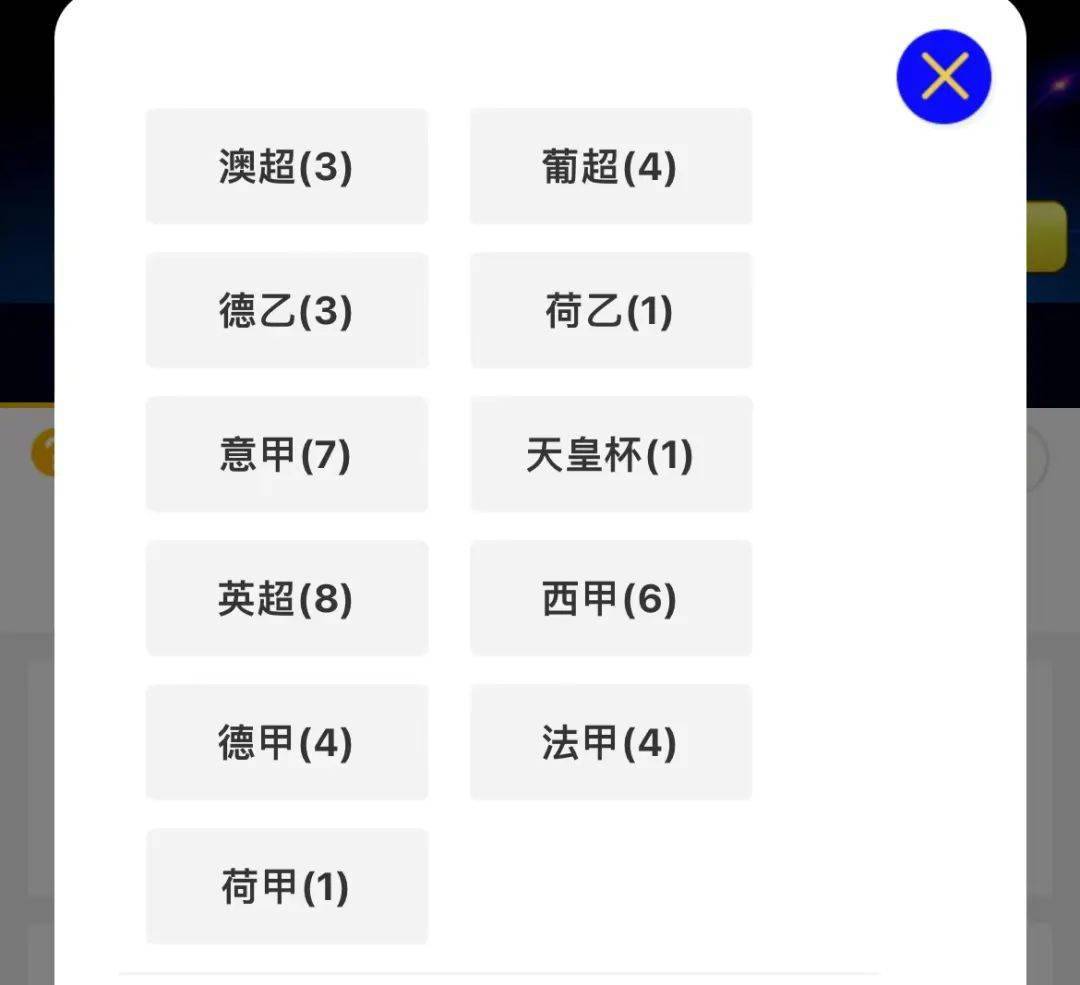Select the 荷乙(1) league
The width and height of the screenshot is (1080, 985).
(x=611, y=310)
